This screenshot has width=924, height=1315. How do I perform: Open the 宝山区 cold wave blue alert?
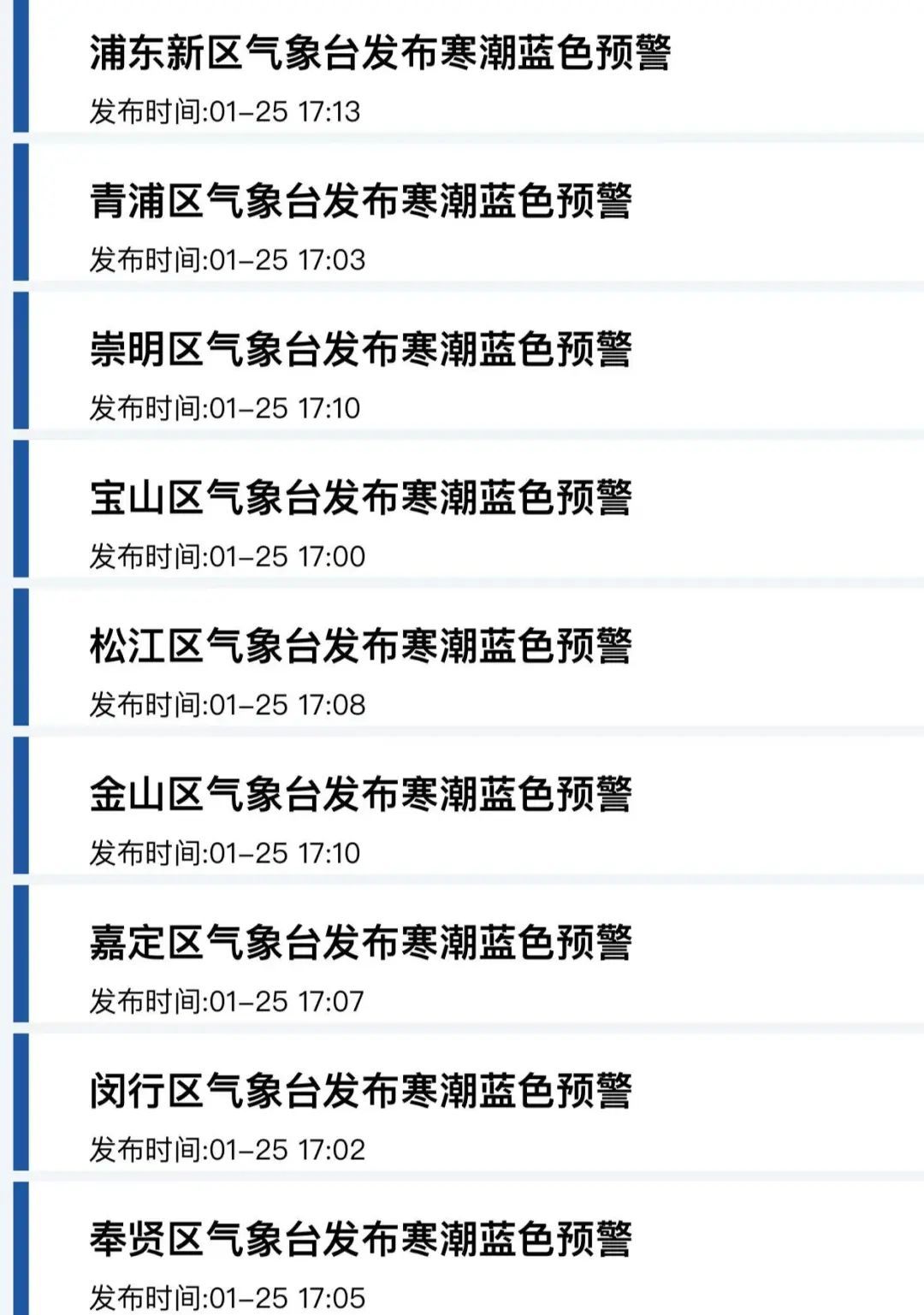click(x=364, y=493)
